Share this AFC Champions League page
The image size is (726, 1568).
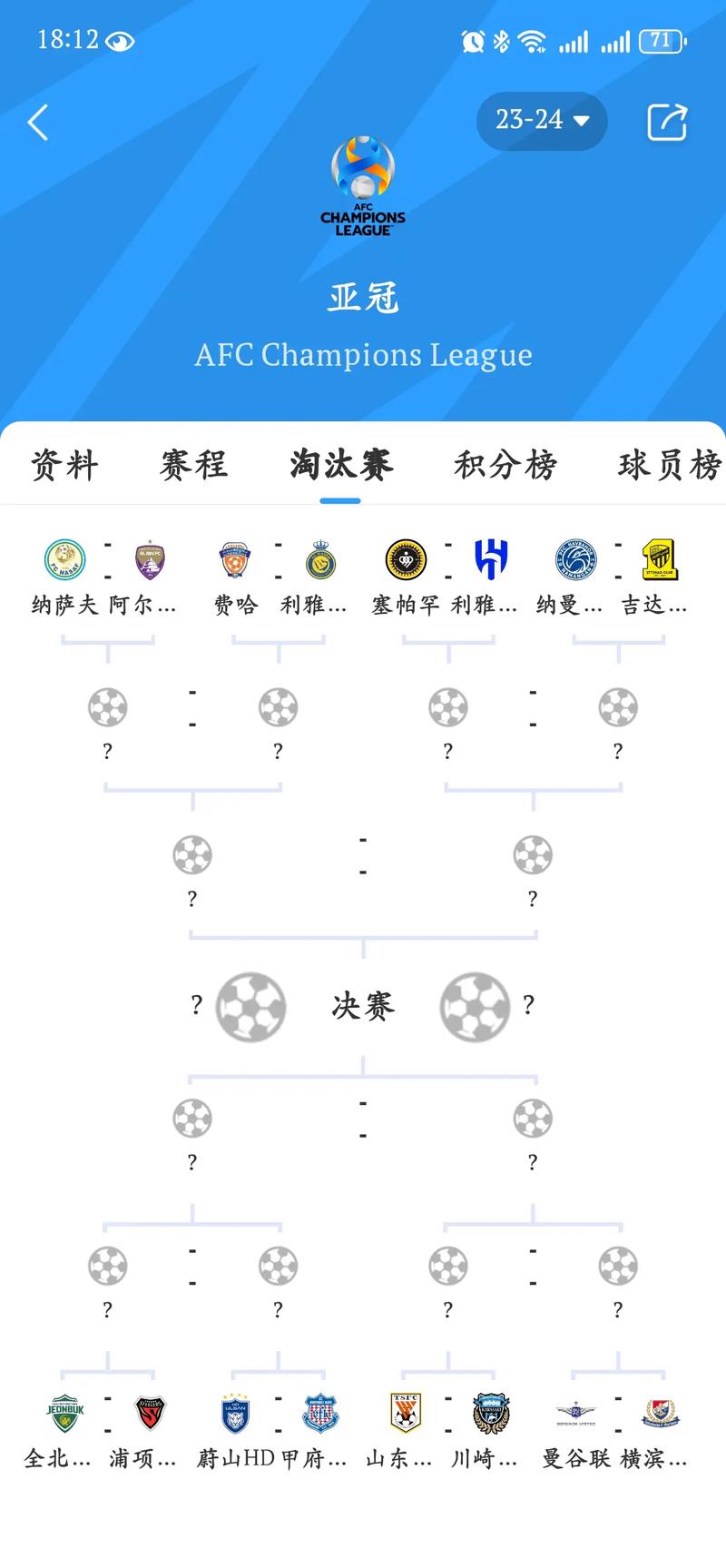[x=667, y=123]
